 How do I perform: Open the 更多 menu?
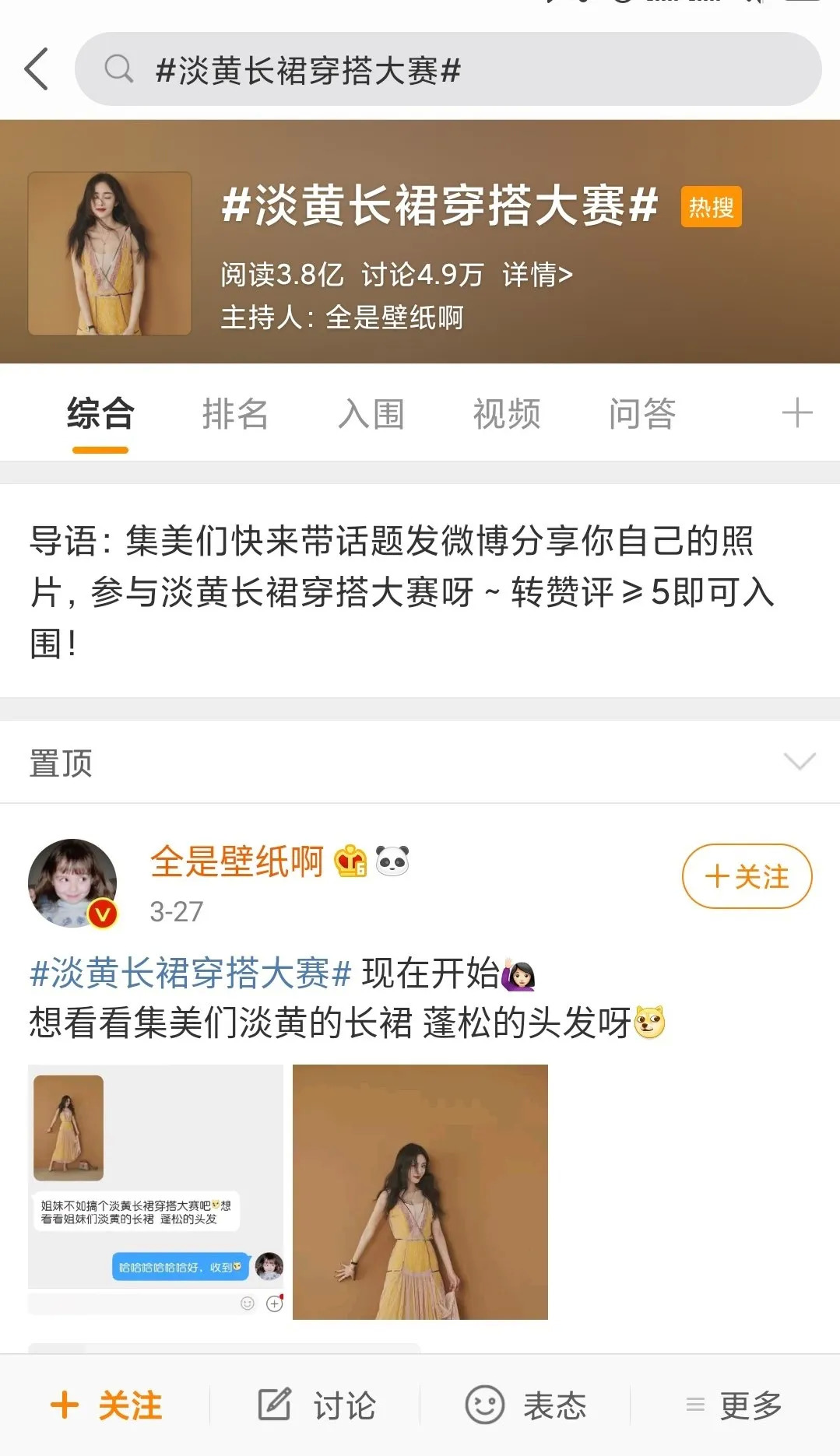pos(734,1405)
